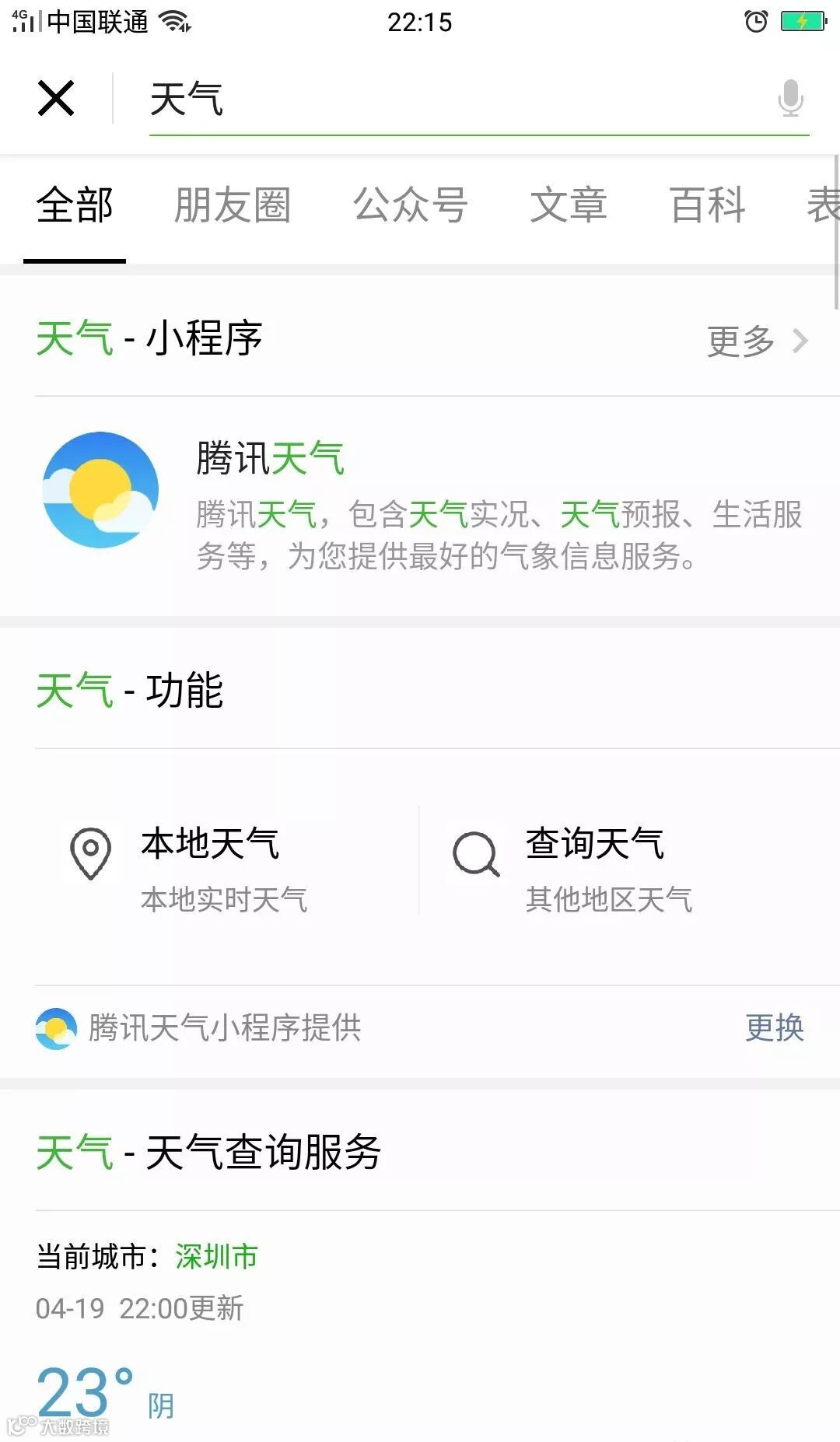
Task: Select the 文章 tab
Action: (568, 206)
